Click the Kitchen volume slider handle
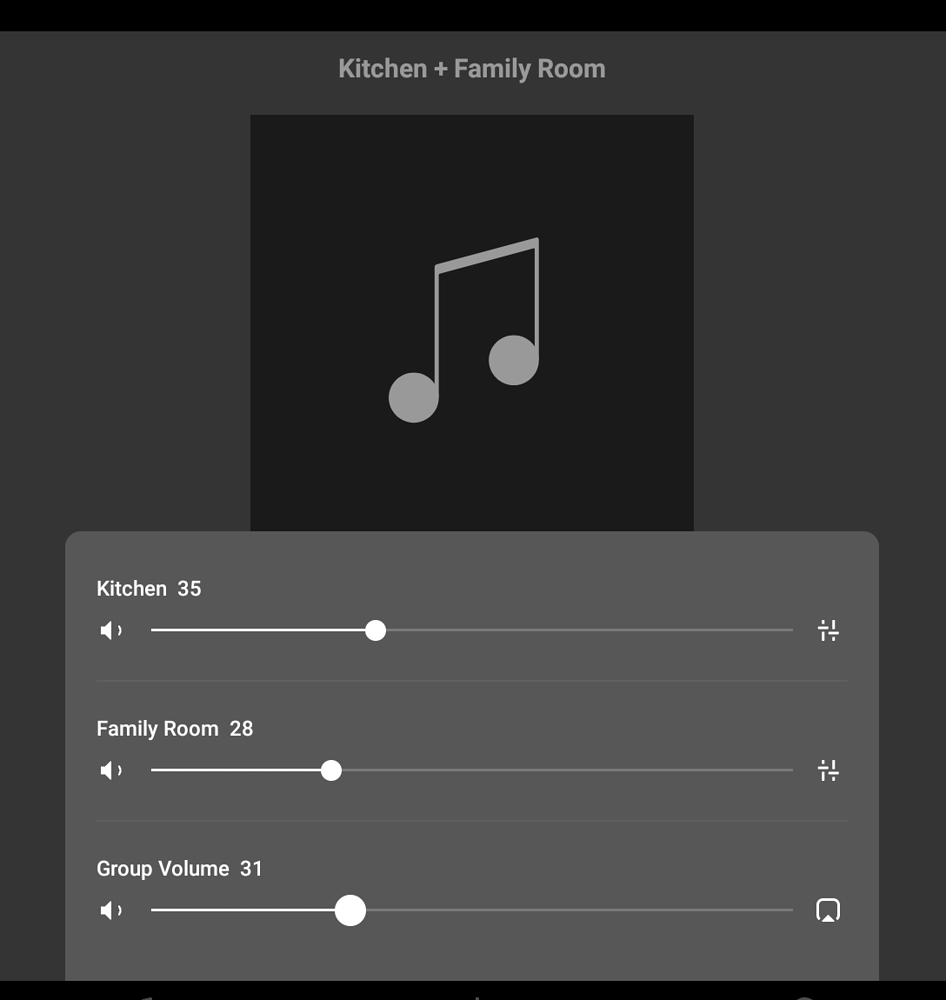Image resolution: width=946 pixels, height=1000 pixels. tap(376, 630)
